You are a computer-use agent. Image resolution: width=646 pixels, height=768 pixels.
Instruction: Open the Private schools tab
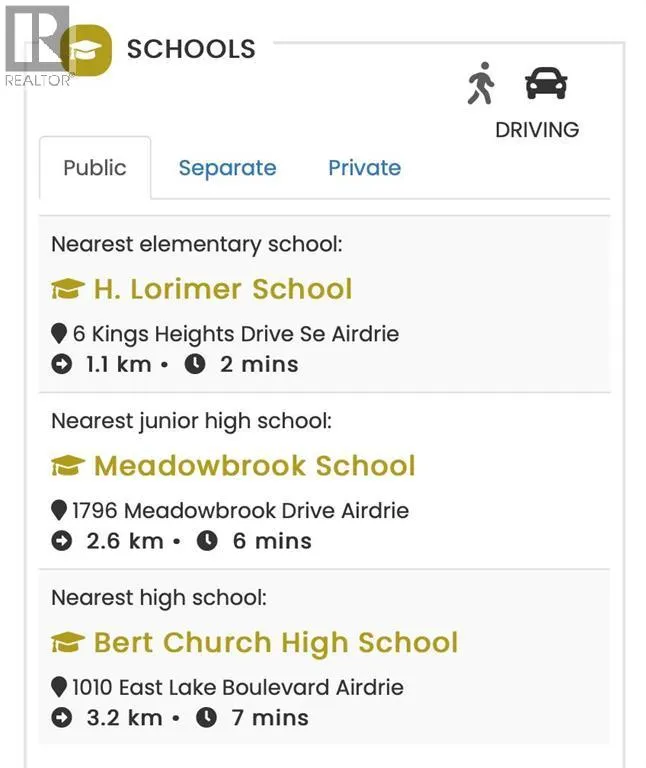(364, 168)
